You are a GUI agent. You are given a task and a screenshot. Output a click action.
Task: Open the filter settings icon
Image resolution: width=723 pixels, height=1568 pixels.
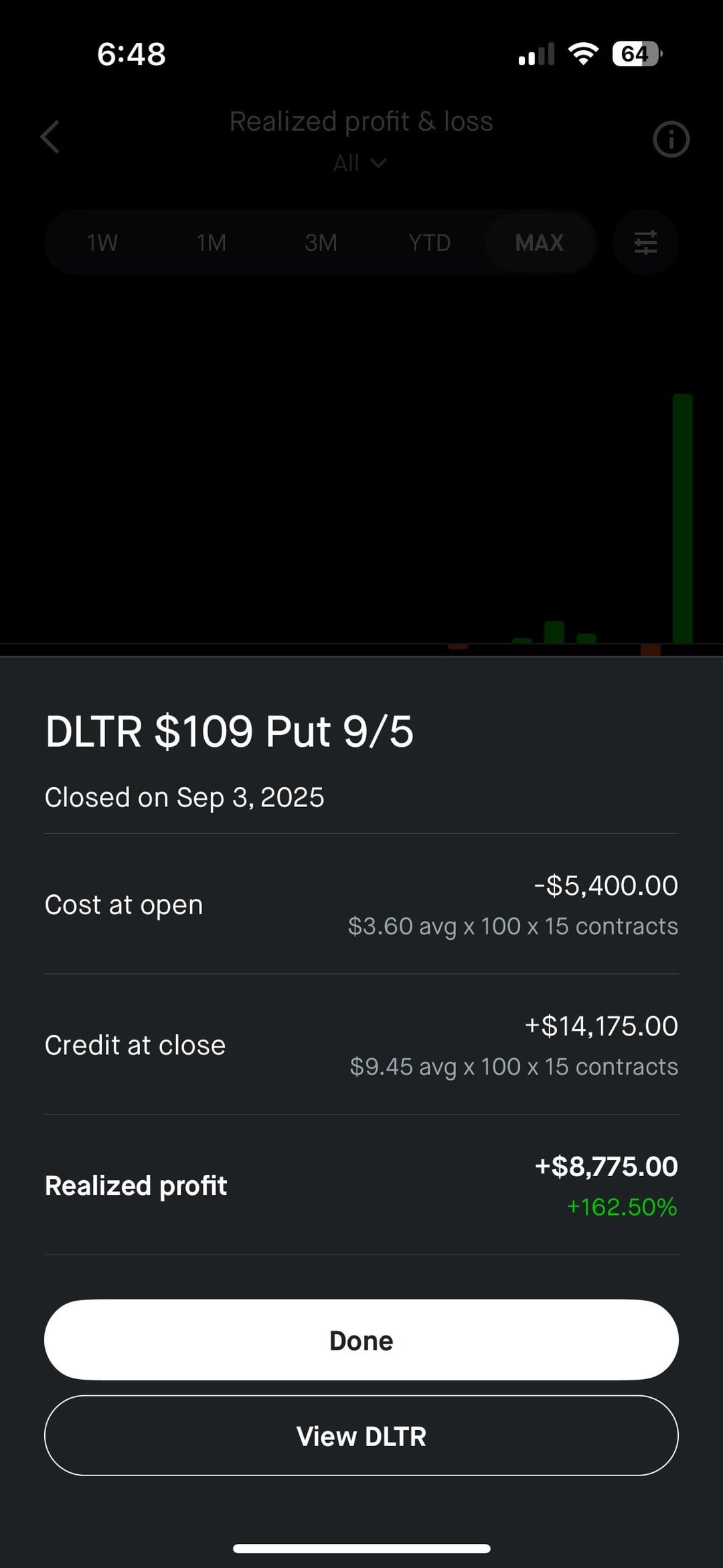point(645,242)
